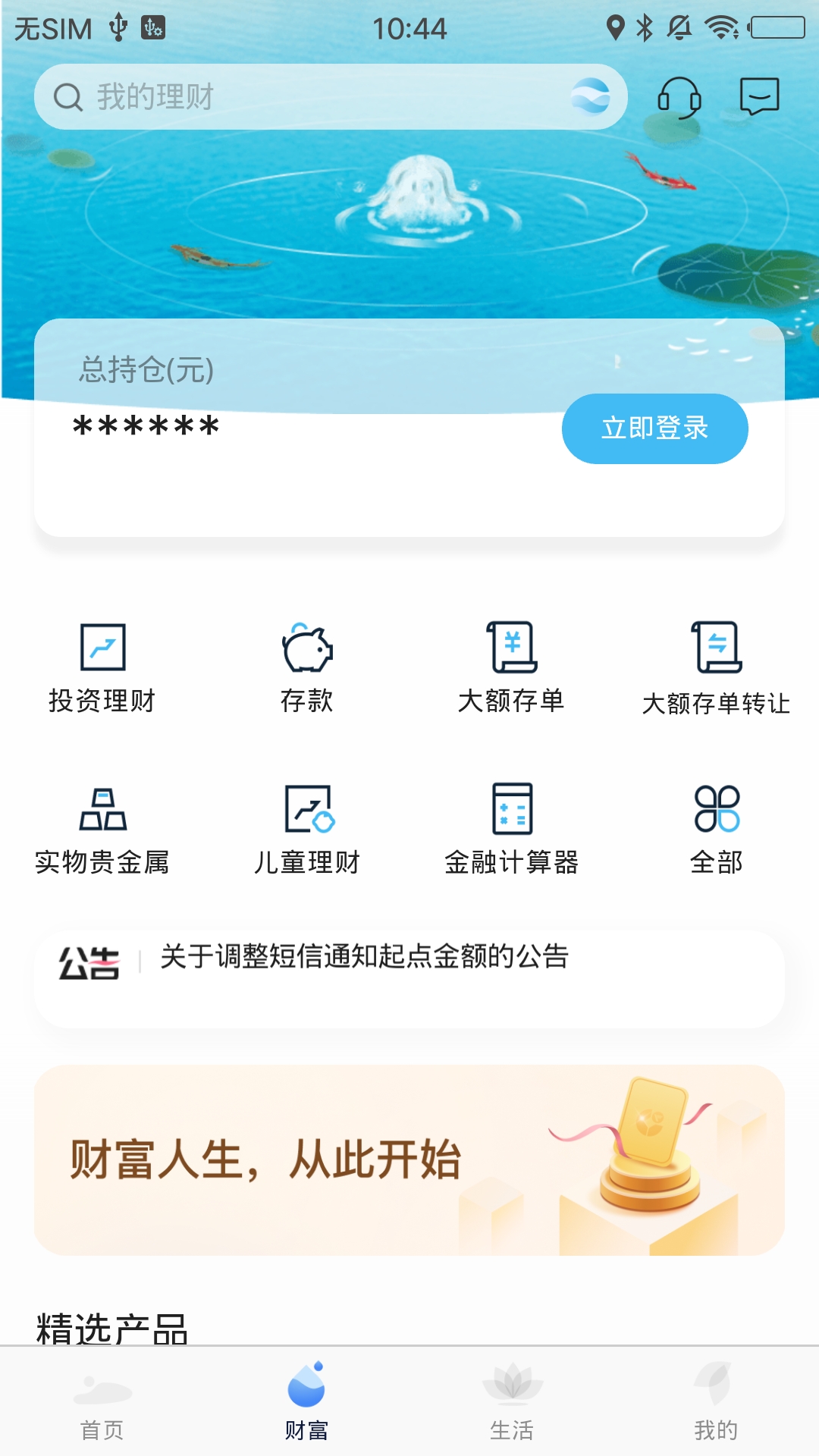Viewport: 819px width, 1456px height.
Task: Open the customer service headset icon
Action: coord(679,97)
